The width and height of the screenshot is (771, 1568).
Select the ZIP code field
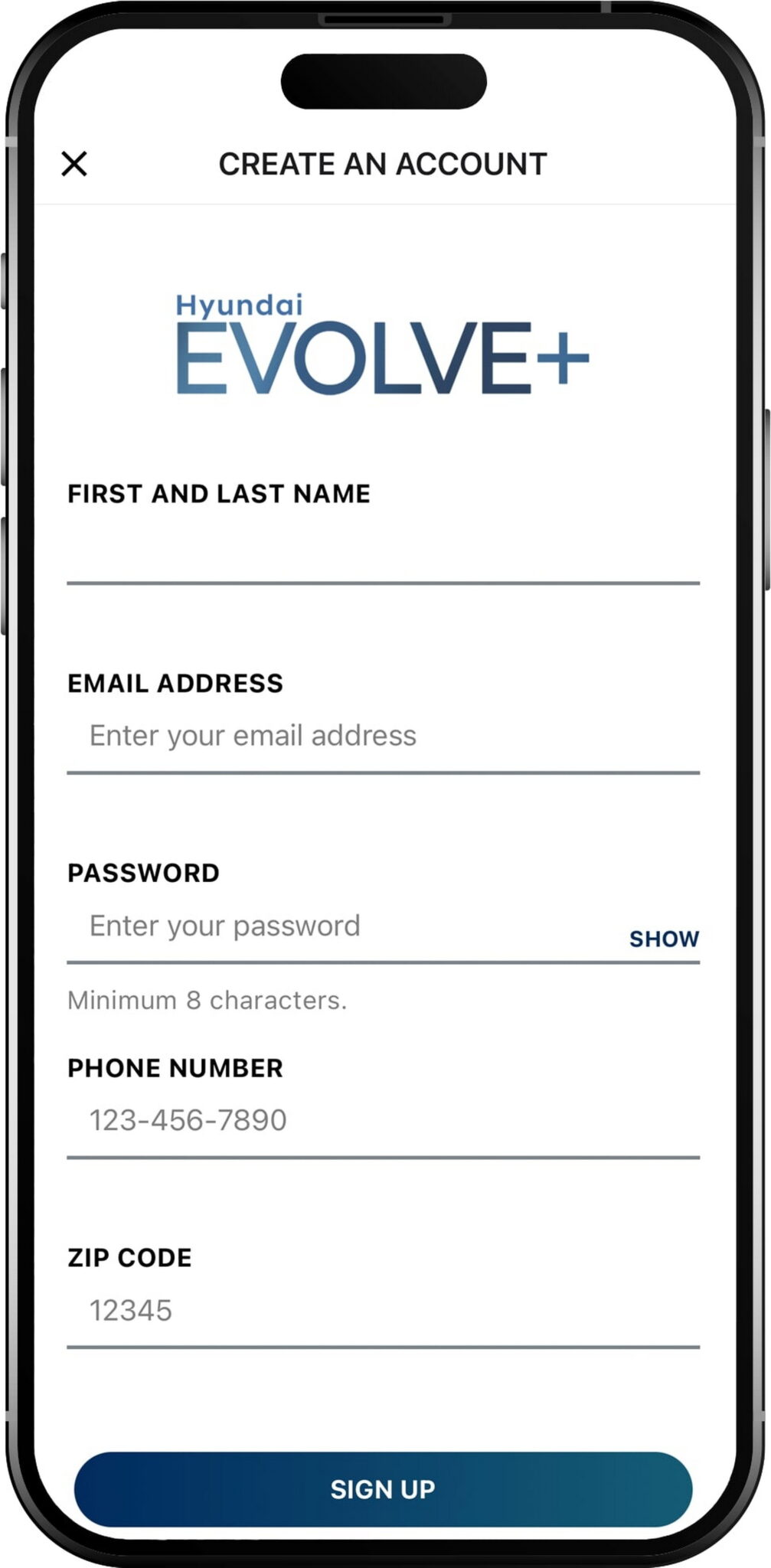[383, 1311]
